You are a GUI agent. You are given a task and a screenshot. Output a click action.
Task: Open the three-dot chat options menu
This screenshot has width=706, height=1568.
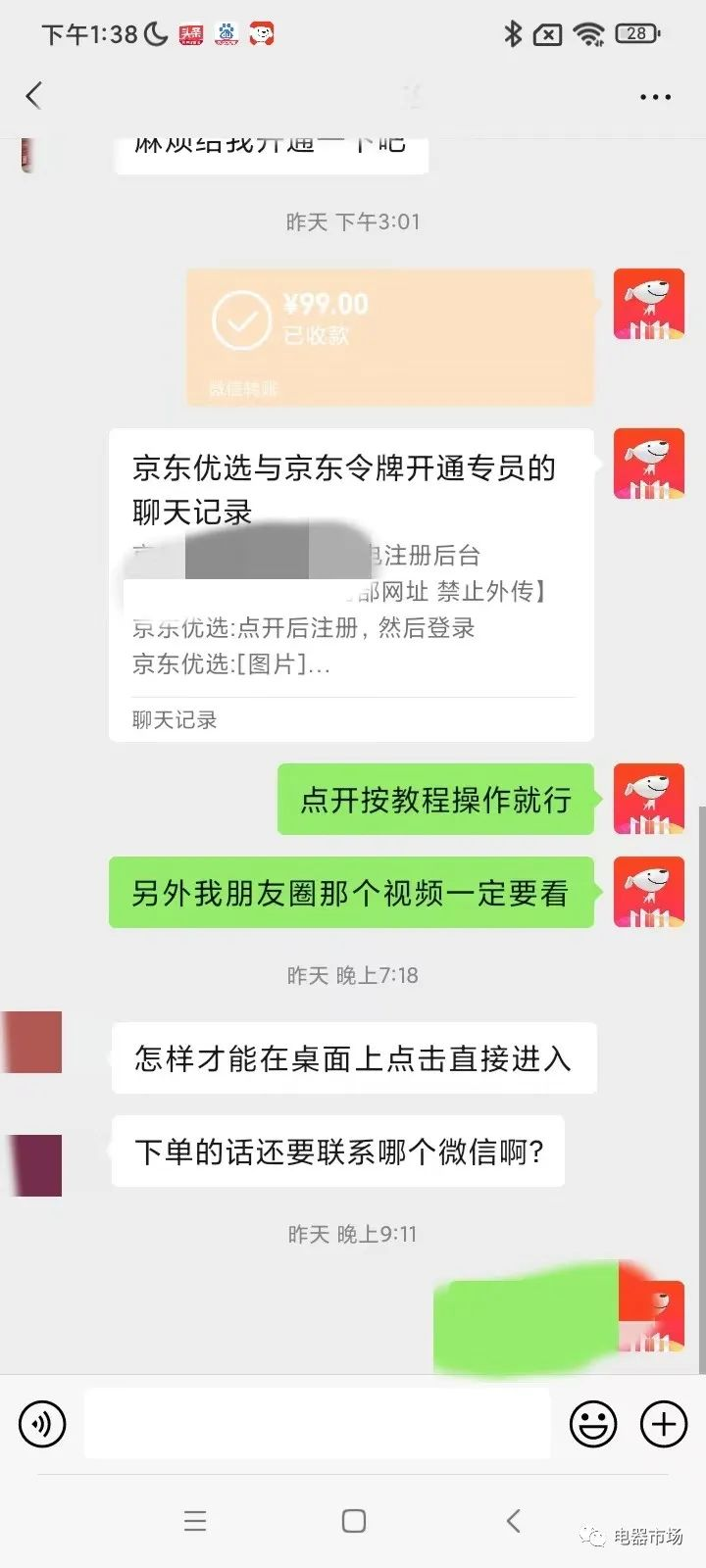pos(655,97)
